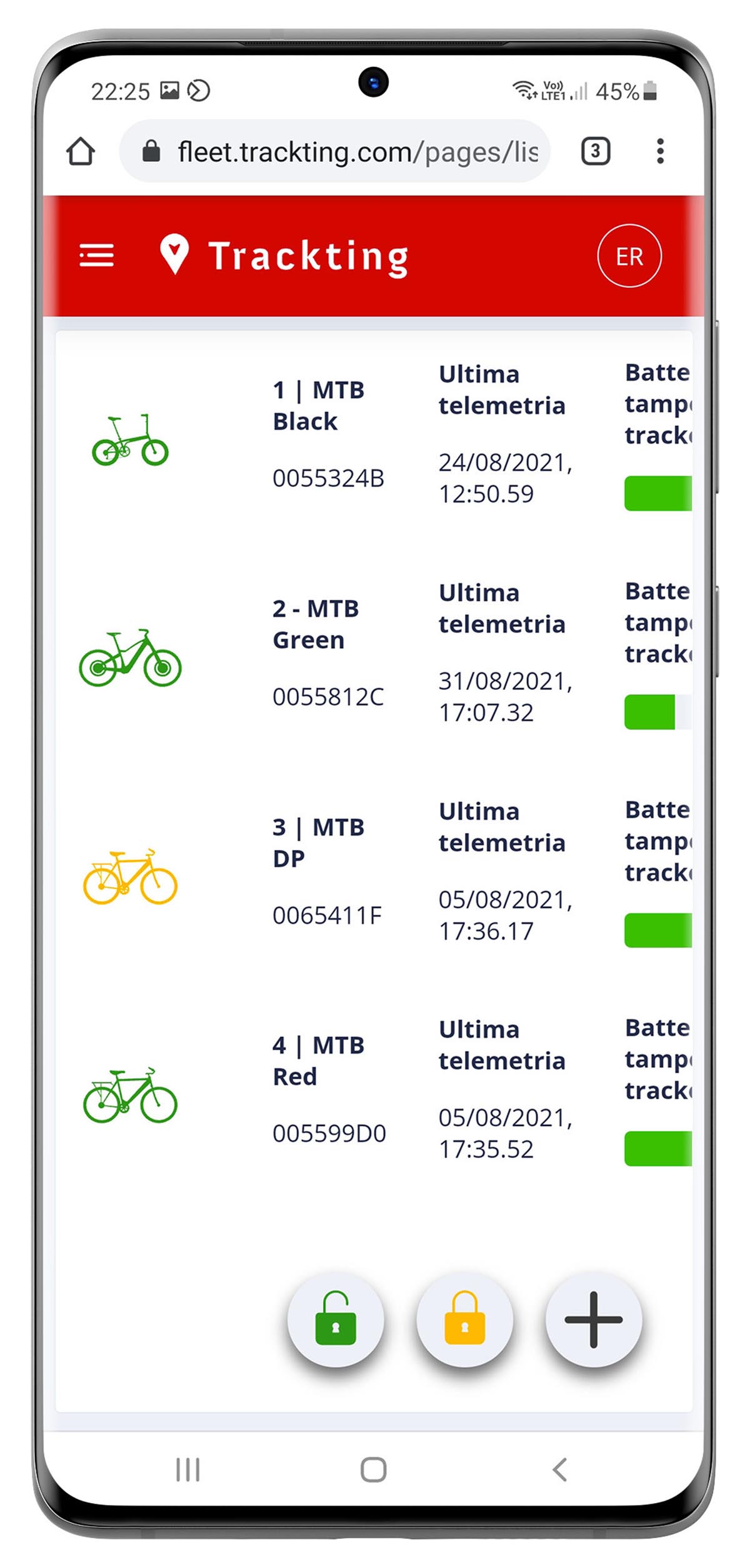
Task: Tap the green unlock padlock button
Action: [336, 1319]
